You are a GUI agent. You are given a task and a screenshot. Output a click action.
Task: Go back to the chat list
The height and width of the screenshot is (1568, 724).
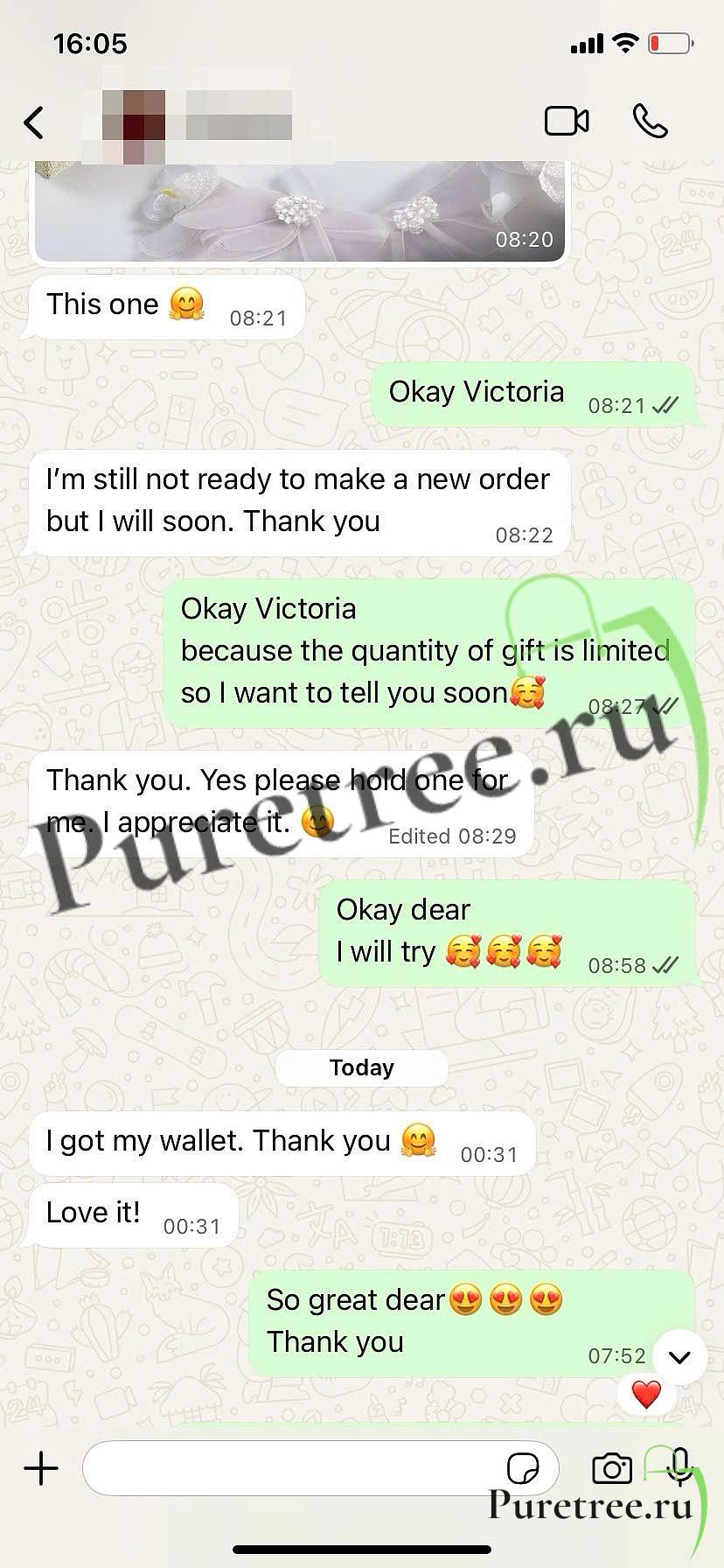point(34,122)
